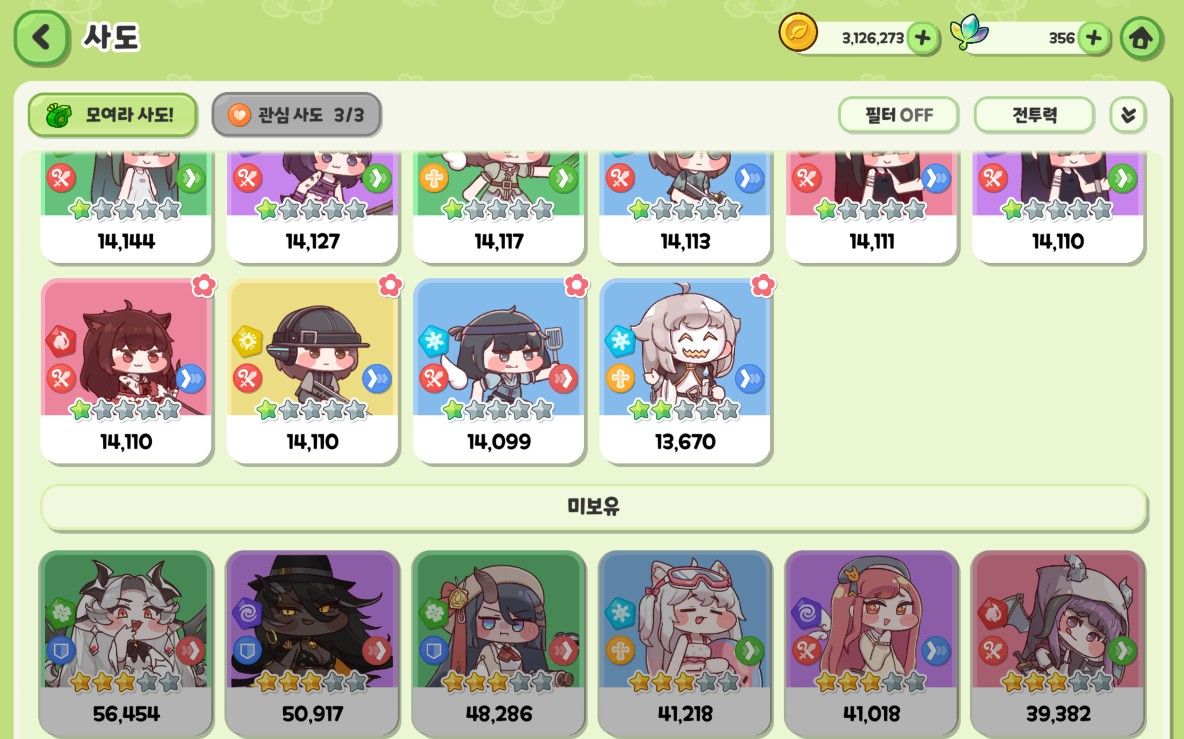Open unowned apostle with 48,286 power
The height and width of the screenshot is (739, 1184).
click(498, 640)
